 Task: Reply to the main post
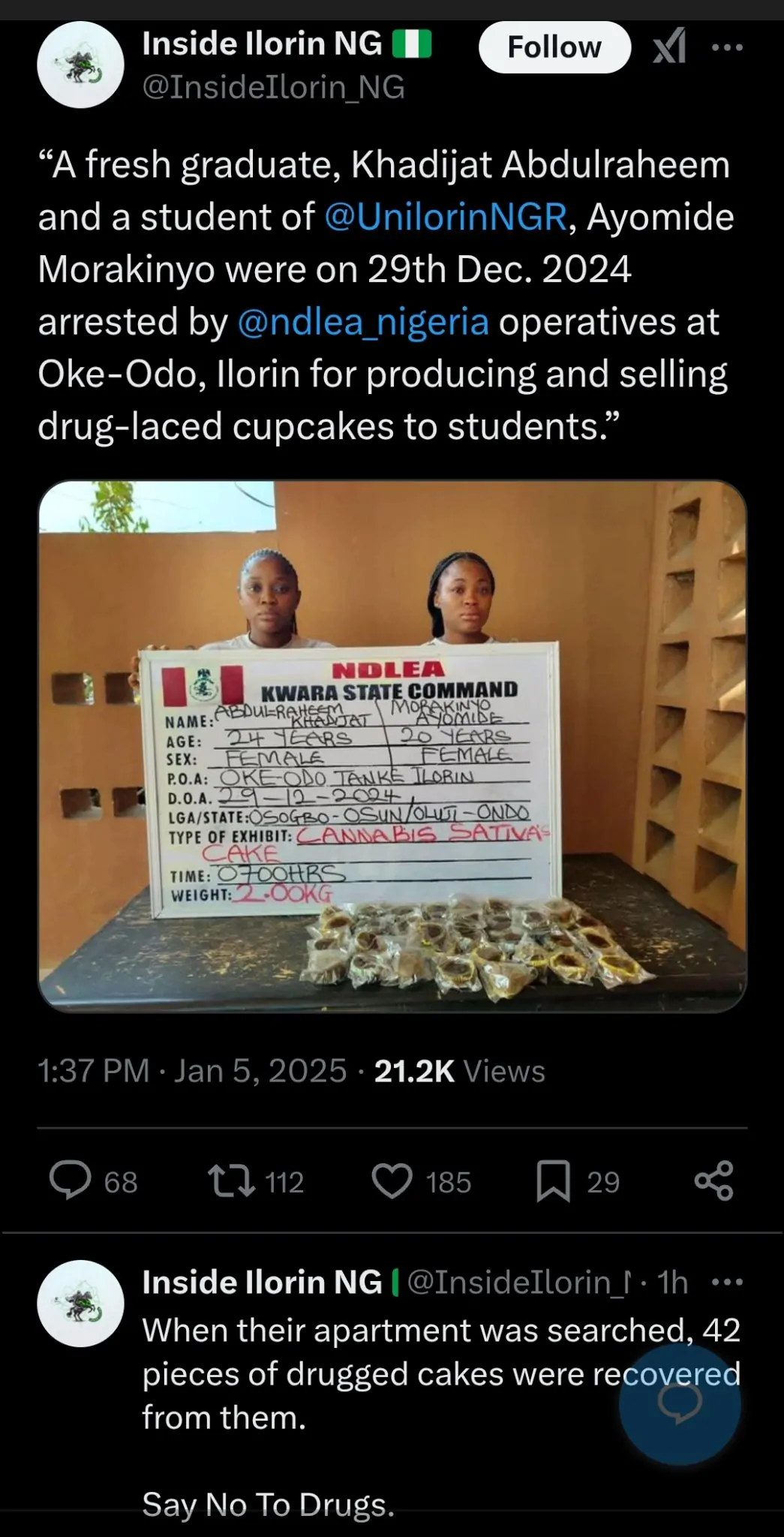click(x=71, y=1181)
